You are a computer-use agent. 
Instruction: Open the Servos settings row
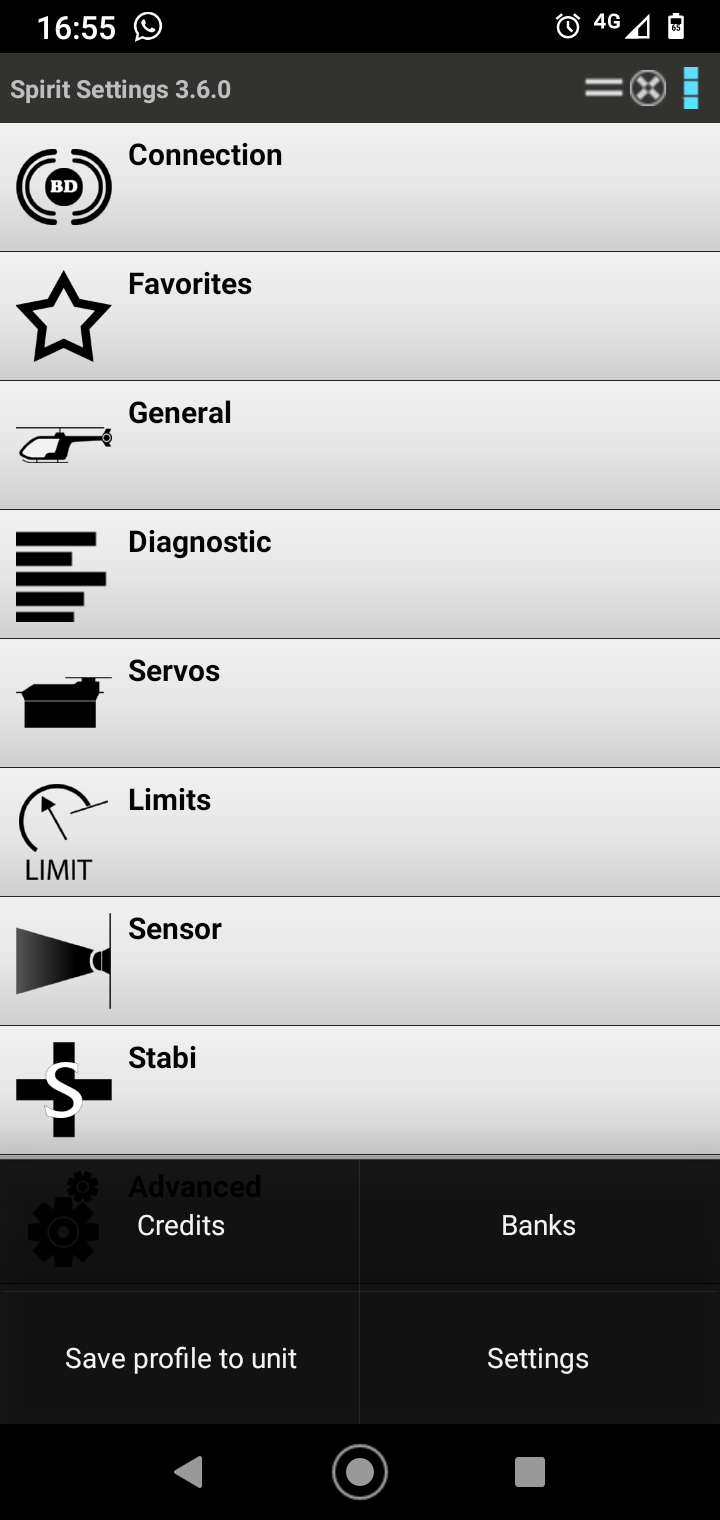click(360, 703)
